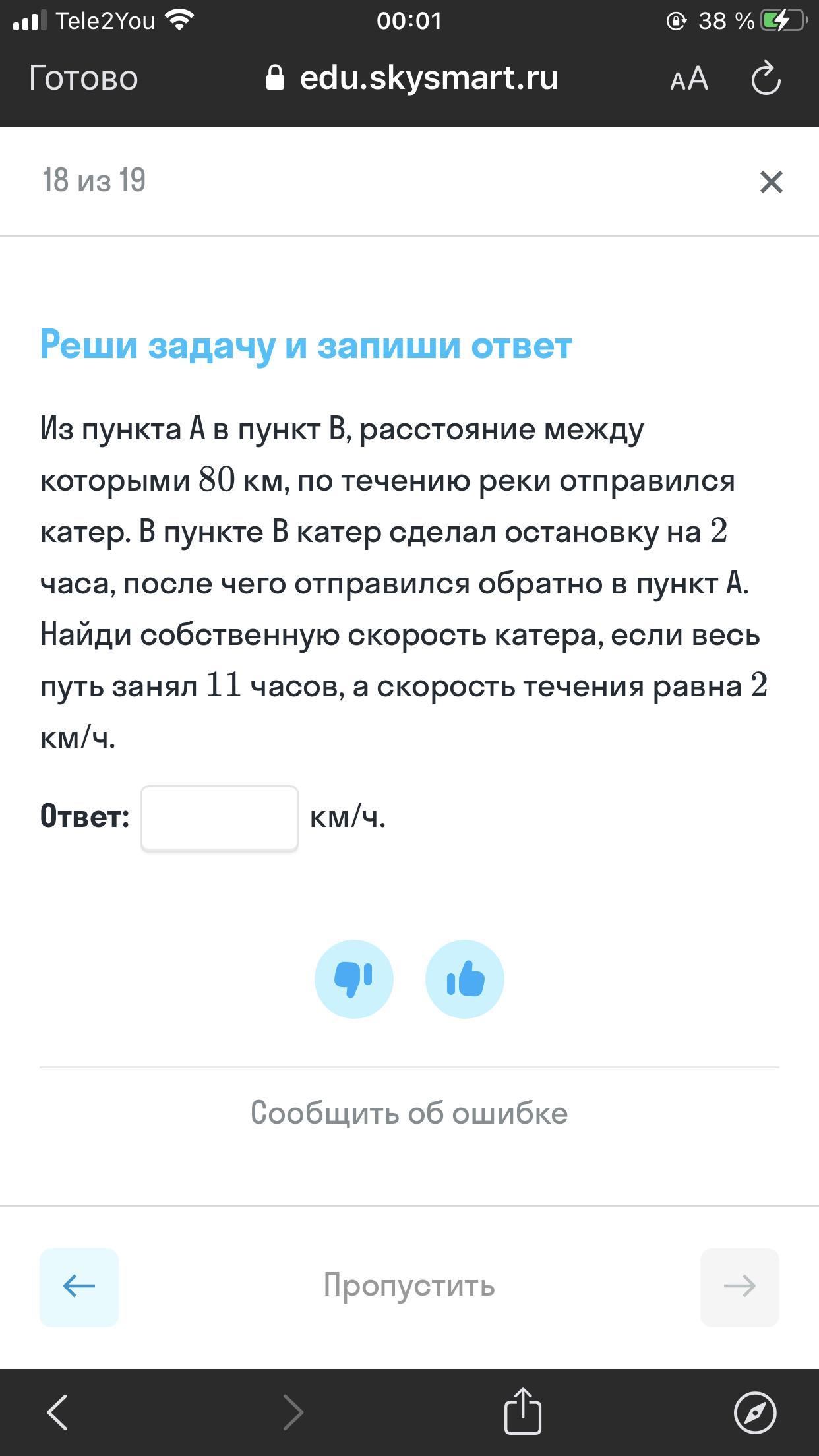Dislike this task with thumbs down
The width and height of the screenshot is (819, 1456).
point(354,979)
